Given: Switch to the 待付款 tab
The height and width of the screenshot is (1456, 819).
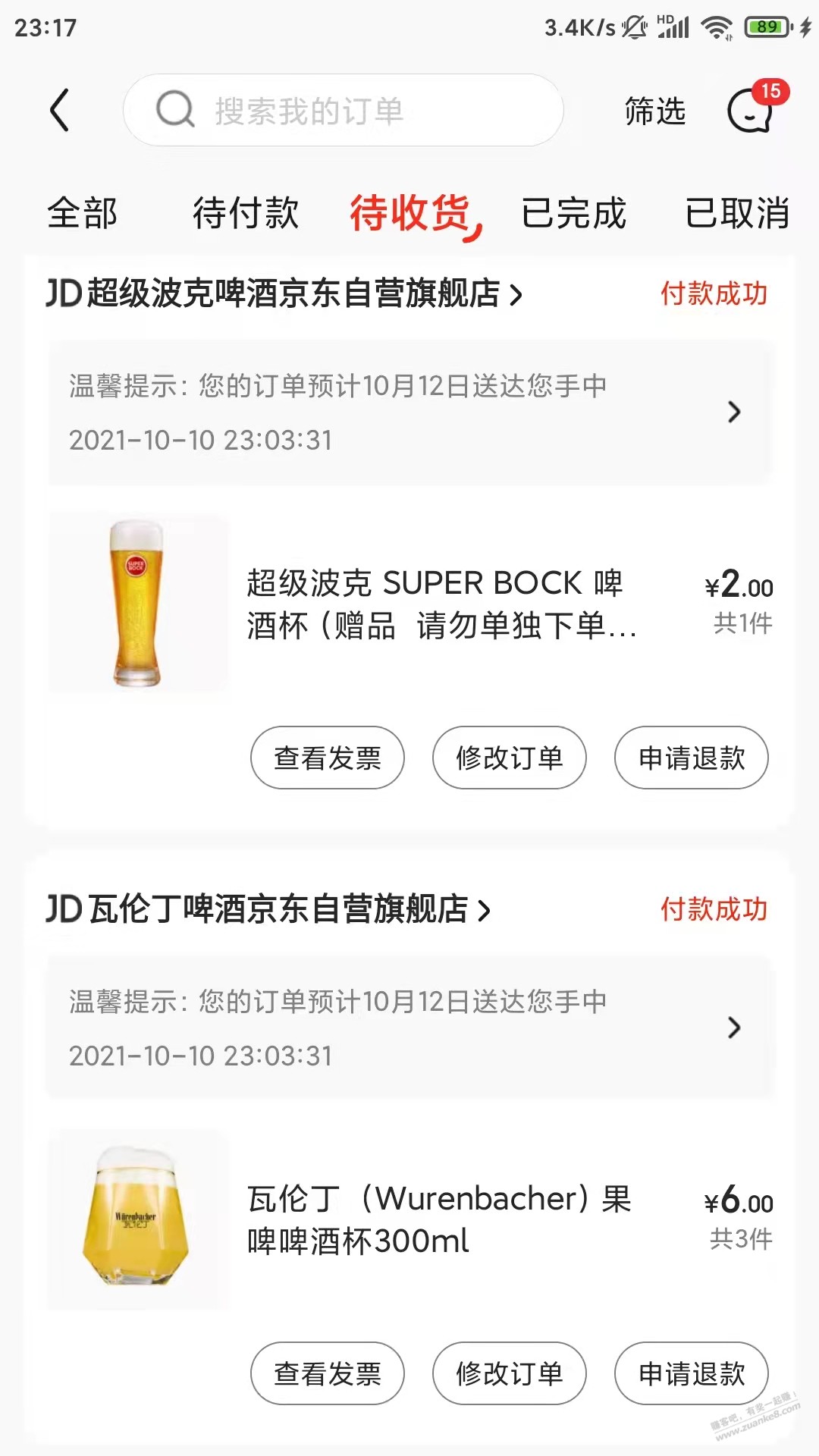Looking at the screenshot, I should pyautogui.click(x=246, y=212).
